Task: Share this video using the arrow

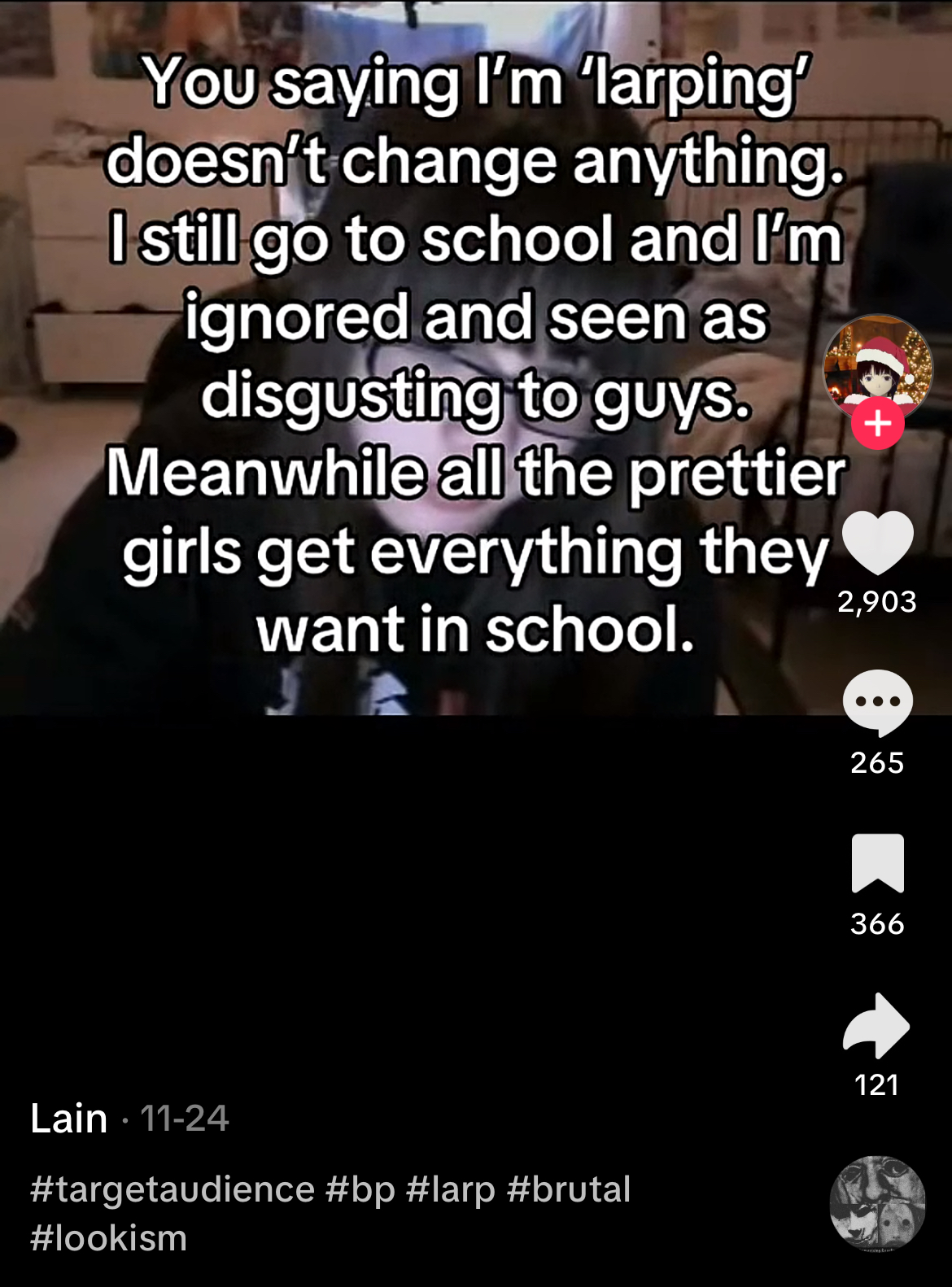Action: (x=877, y=1025)
